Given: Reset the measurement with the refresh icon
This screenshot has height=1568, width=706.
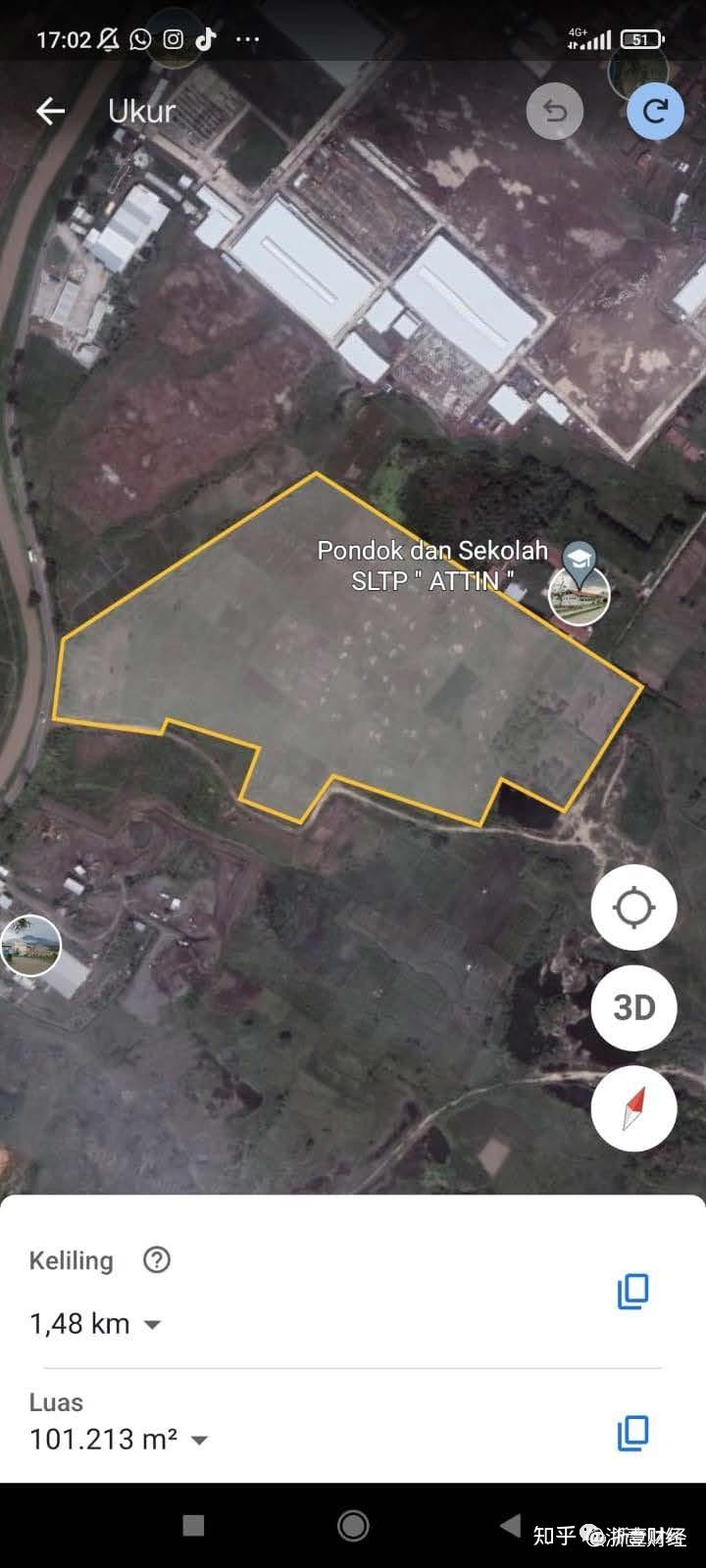Looking at the screenshot, I should point(655,111).
